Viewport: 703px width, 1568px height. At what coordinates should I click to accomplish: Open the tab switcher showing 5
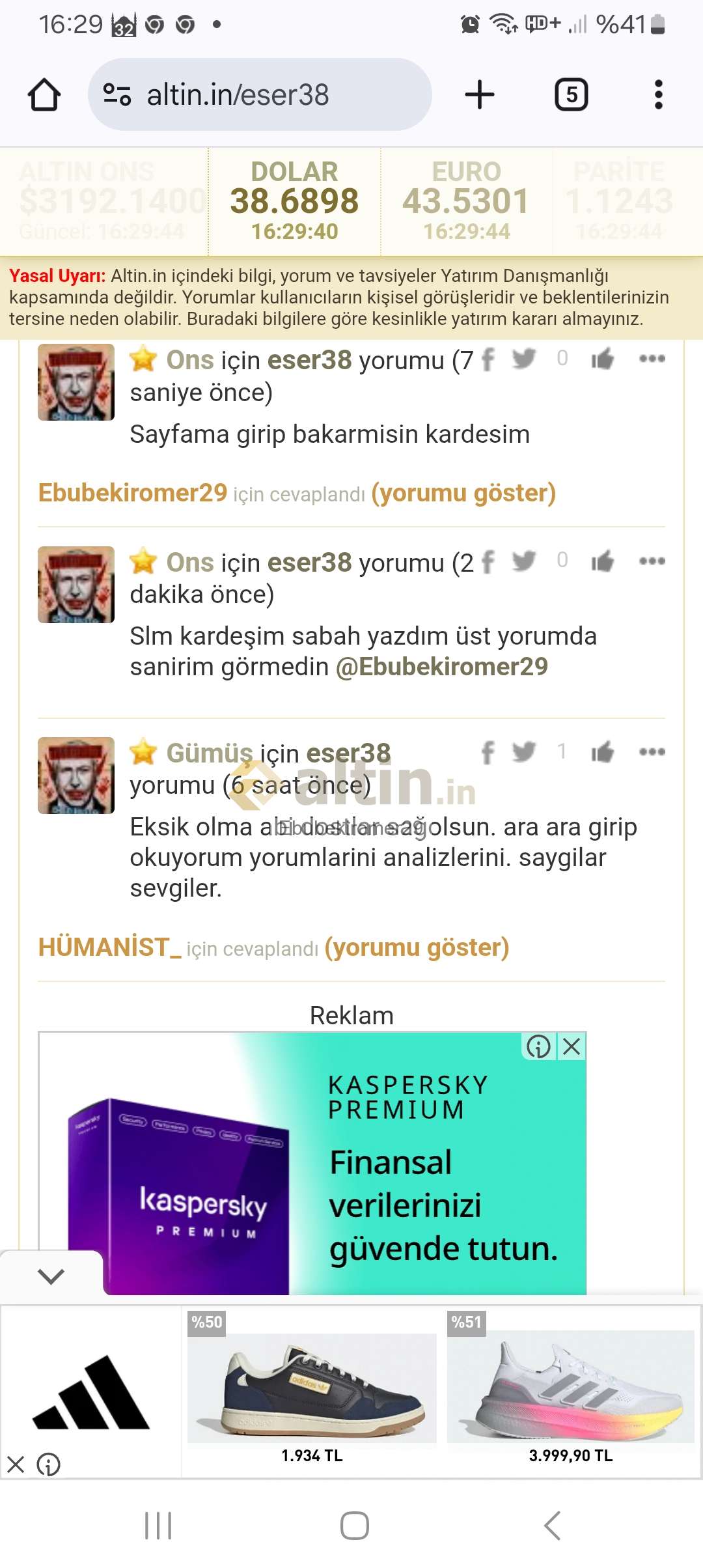click(572, 95)
